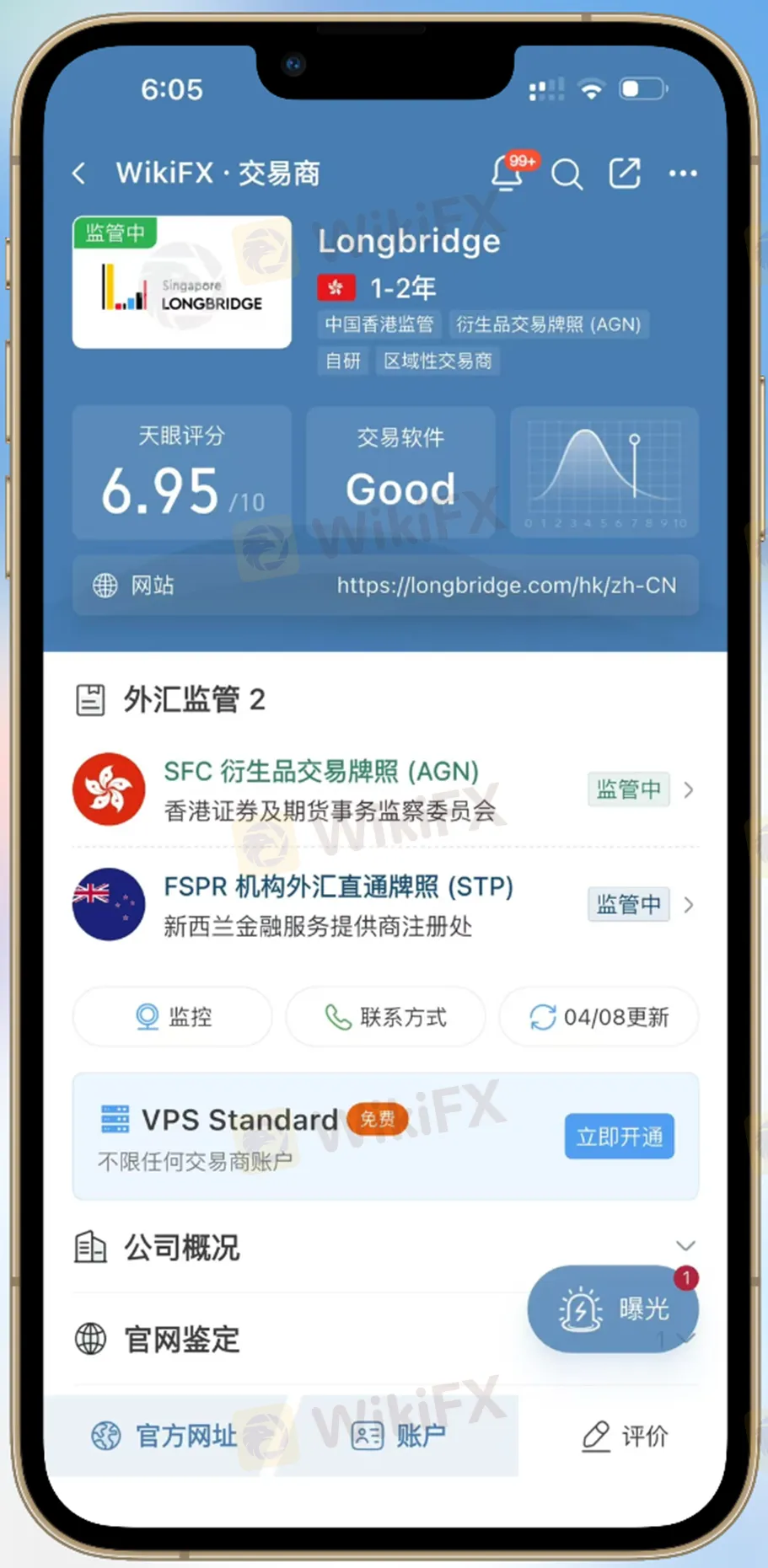Go back from the WikiFX broker page
Screen dimensions: 768x1568
point(79,174)
